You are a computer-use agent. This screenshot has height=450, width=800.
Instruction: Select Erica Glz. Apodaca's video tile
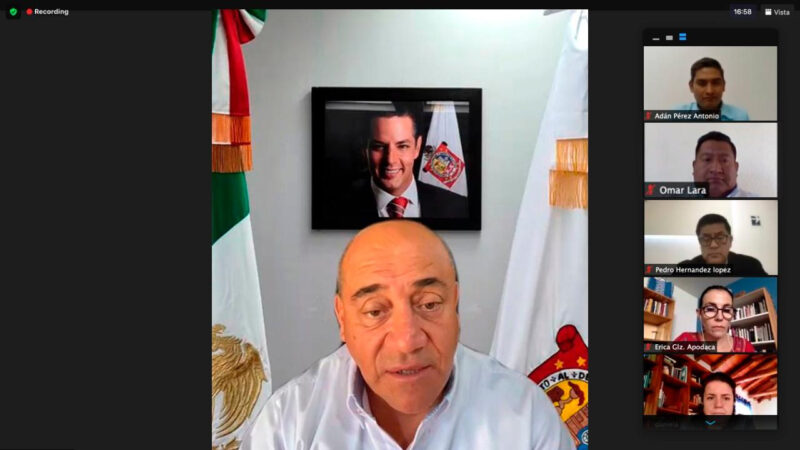(x=710, y=314)
